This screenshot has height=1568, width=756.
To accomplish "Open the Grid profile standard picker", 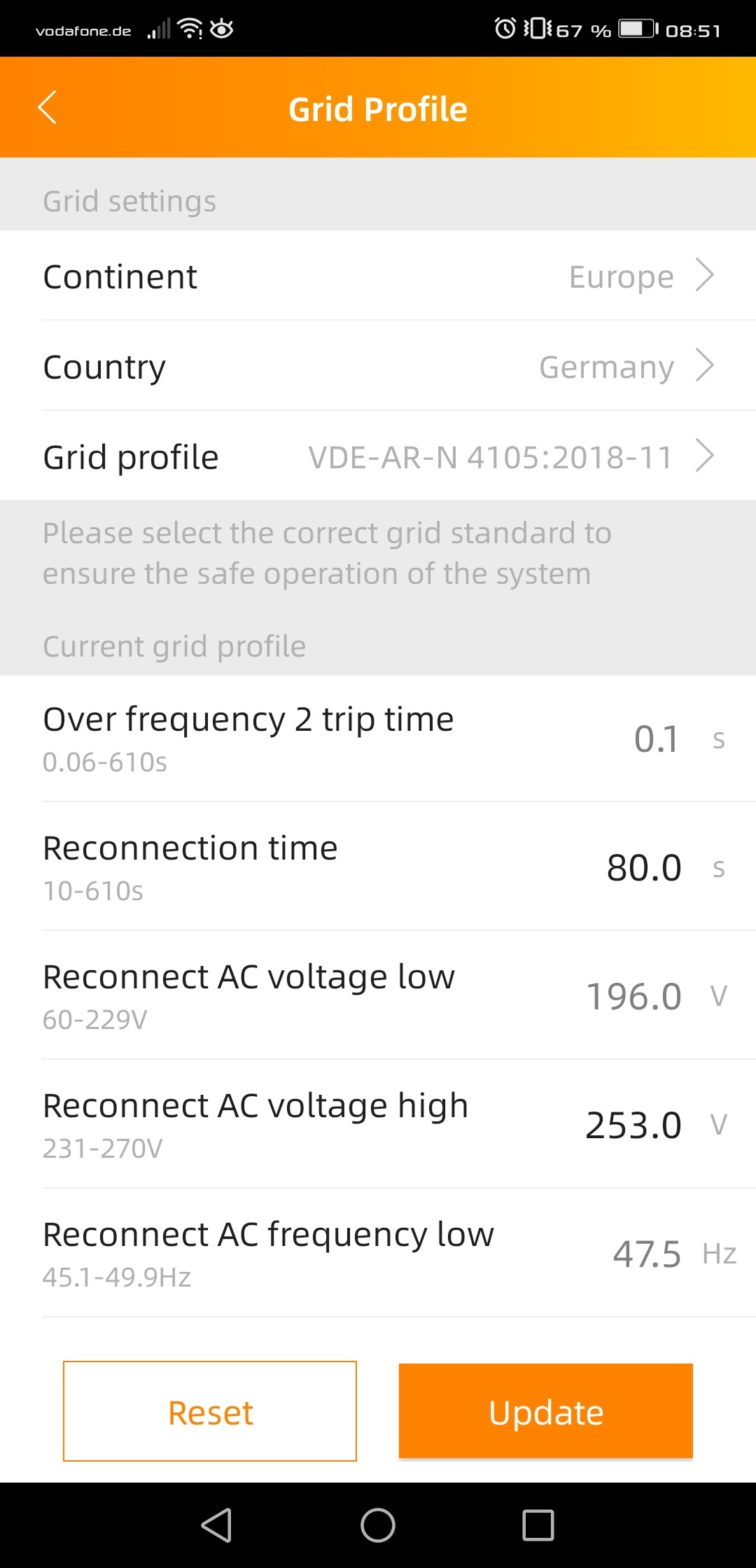I will coord(378,456).
